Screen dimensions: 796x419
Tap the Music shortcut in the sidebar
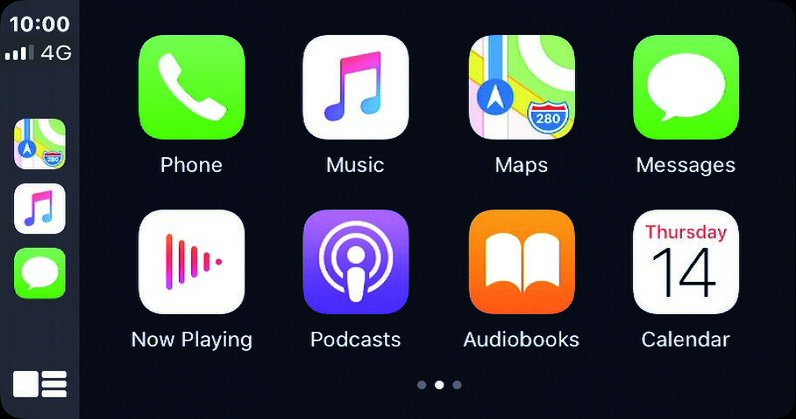pos(40,209)
